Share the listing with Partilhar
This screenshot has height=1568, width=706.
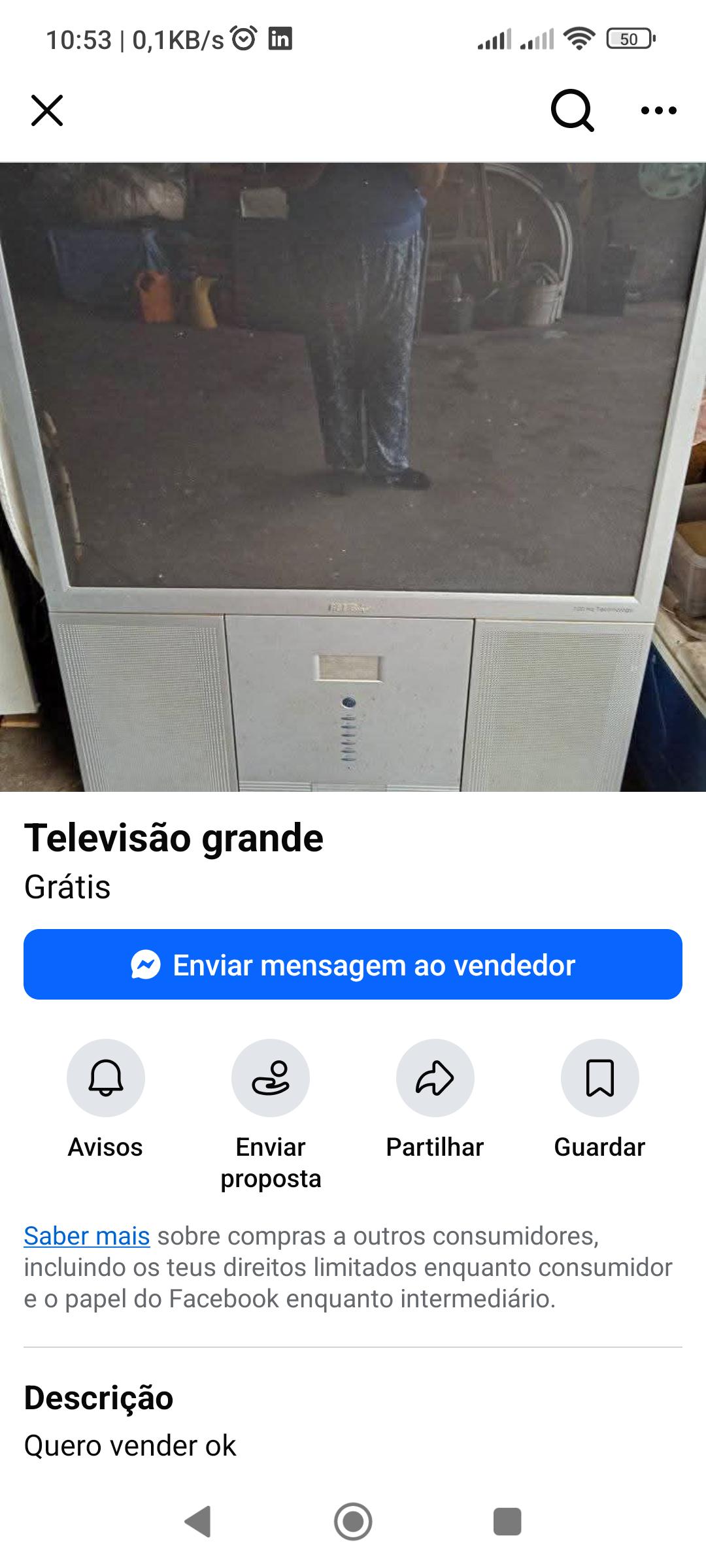[435, 1077]
